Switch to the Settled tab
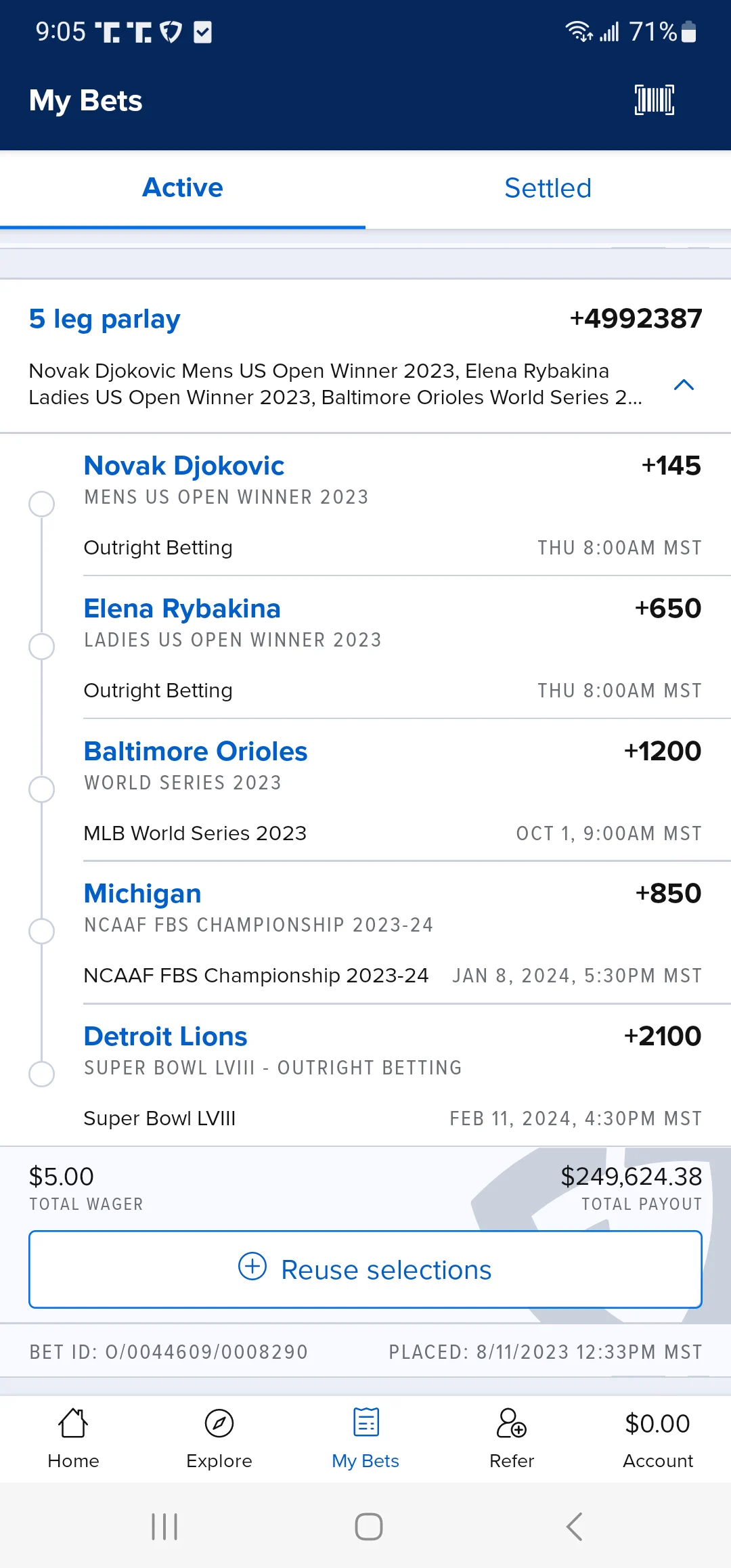Viewport: 731px width, 1568px height. tap(548, 188)
